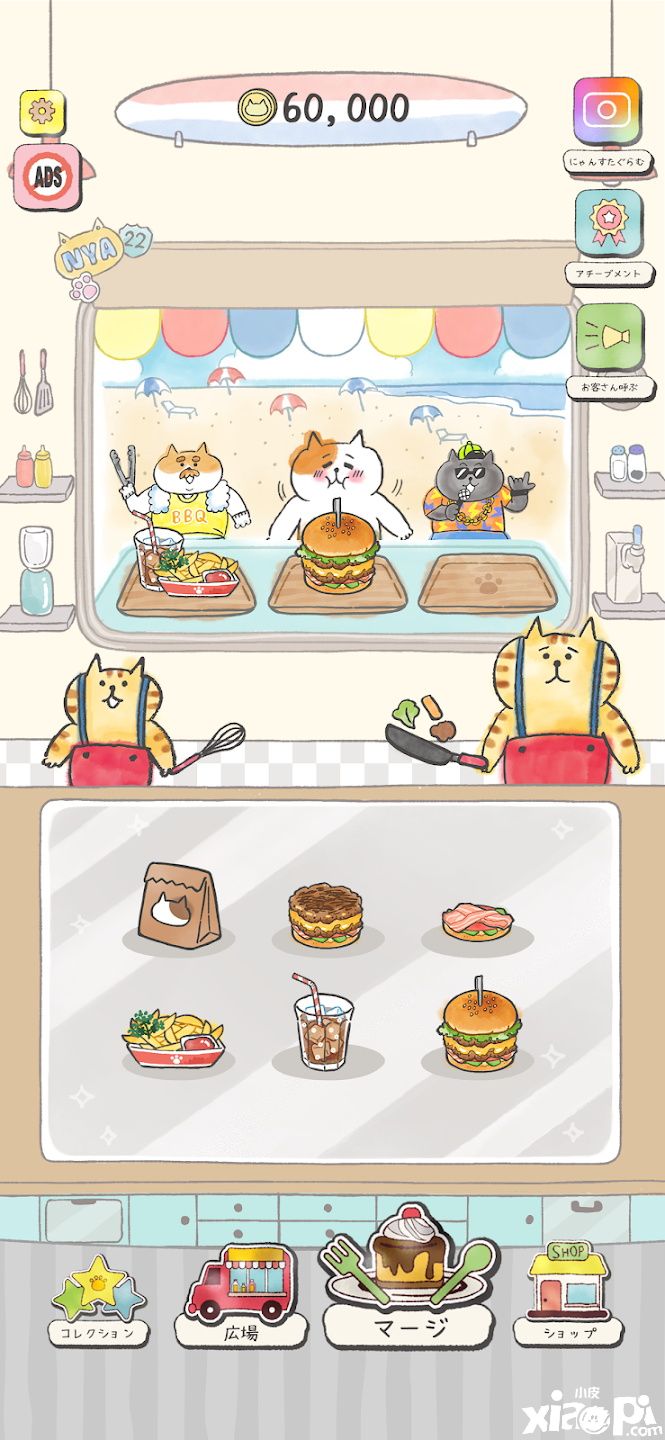The height and width of the screenshot is (1440, 665).
Task: Select the full hamburger item on board
Action: coord(477,1030)
